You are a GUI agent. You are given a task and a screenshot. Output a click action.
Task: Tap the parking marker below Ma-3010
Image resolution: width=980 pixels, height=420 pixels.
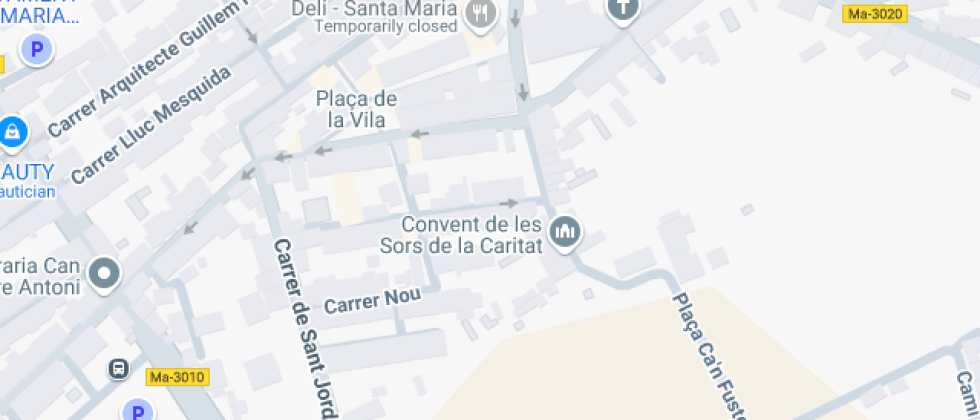138,411
